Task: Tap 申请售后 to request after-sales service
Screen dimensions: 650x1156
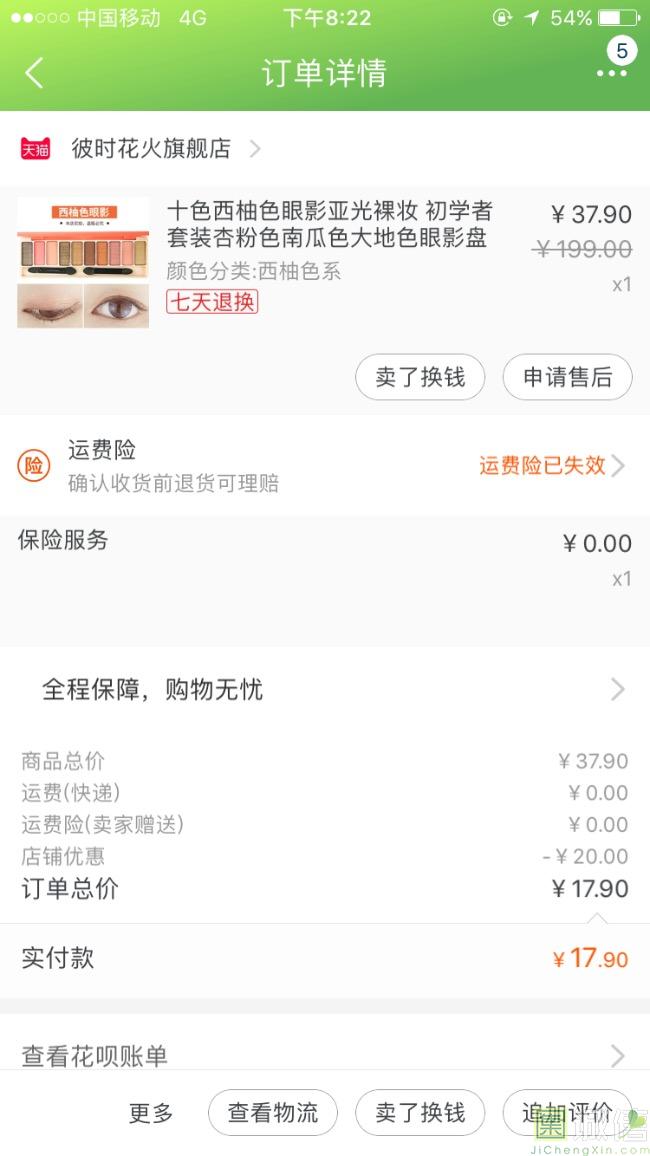Action: (567, 377)
